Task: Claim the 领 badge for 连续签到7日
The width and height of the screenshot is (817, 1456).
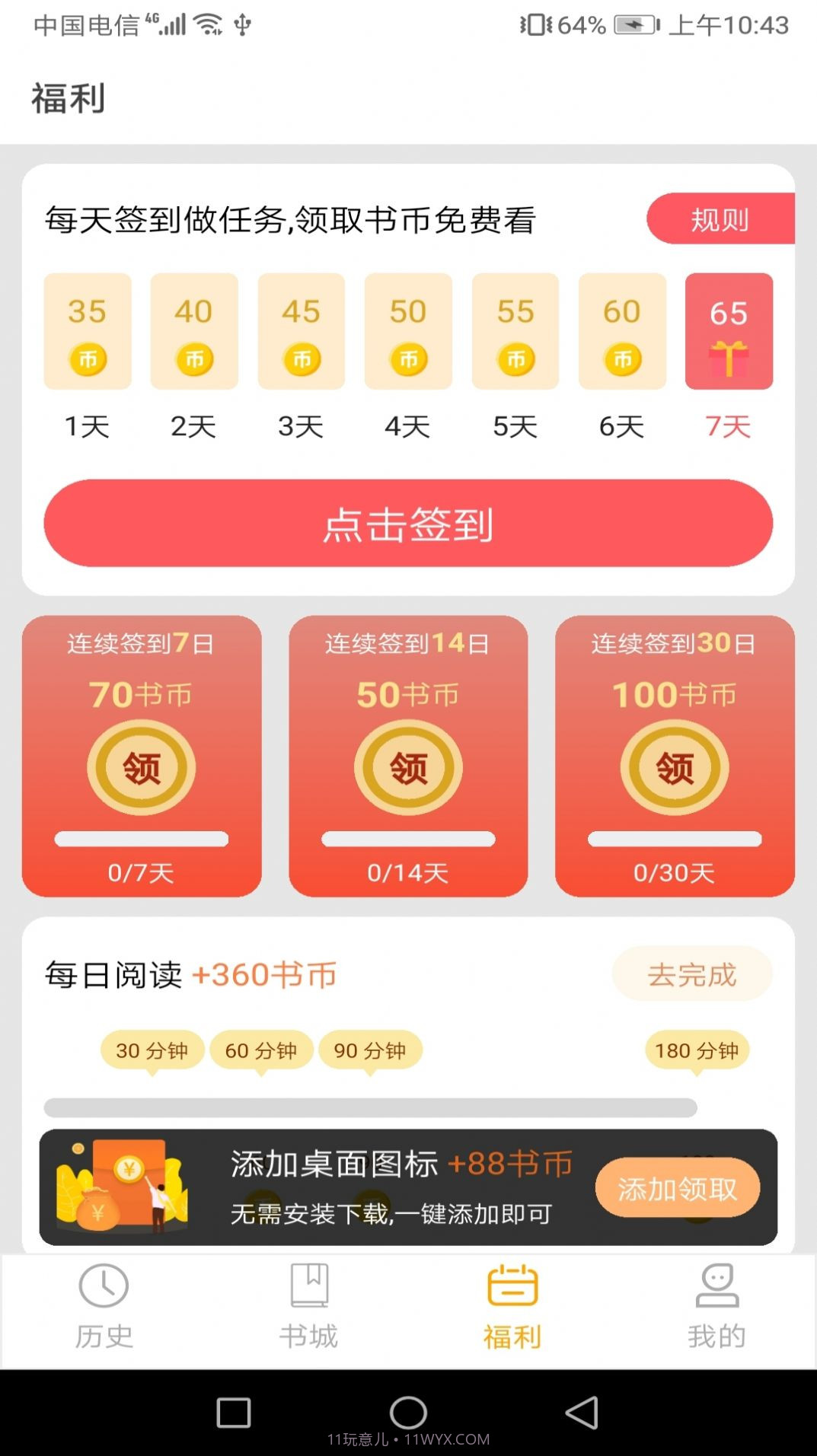Action: coord(141,766)
